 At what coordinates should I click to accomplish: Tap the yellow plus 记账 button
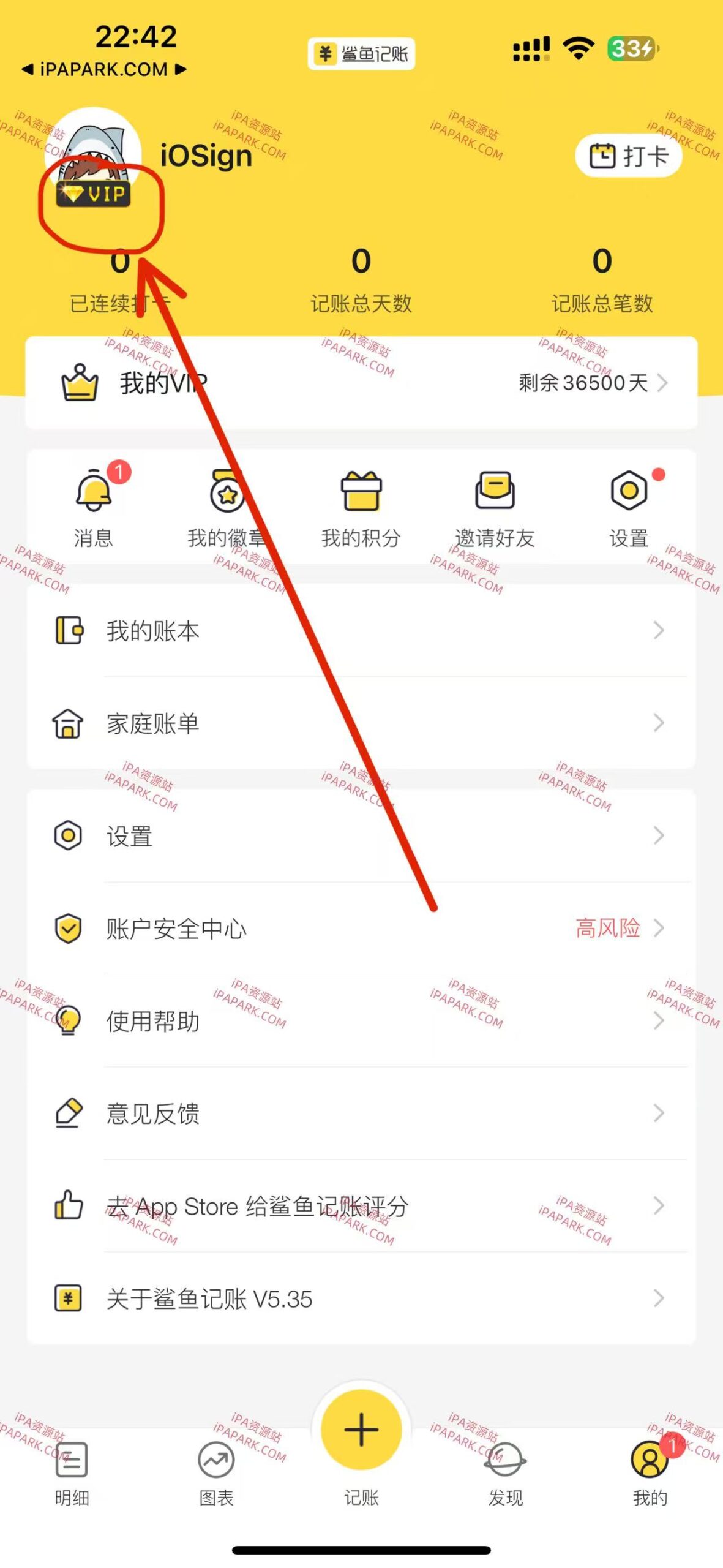pyautogui.click(x=361, y=1427)
